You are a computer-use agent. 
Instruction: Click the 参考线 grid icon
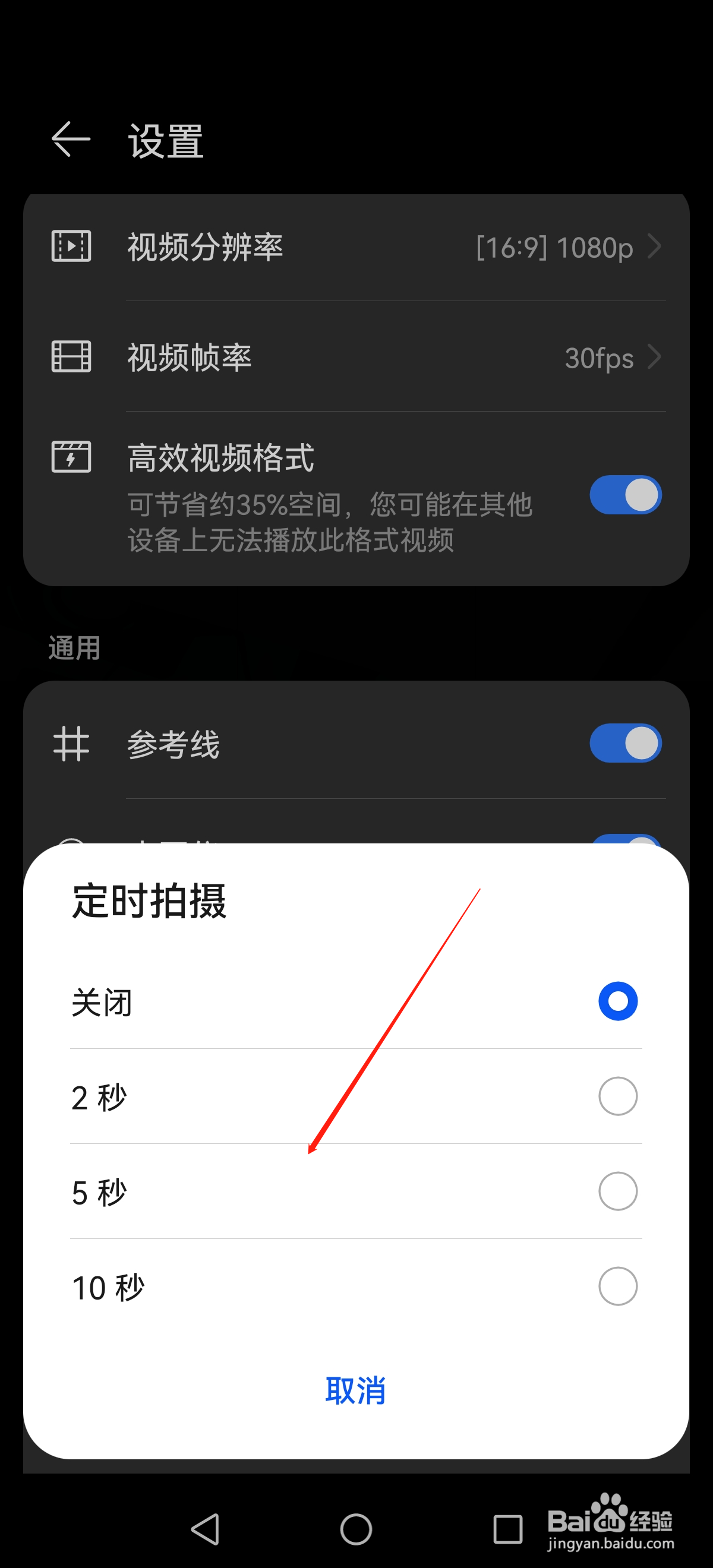tap(72, 744)
